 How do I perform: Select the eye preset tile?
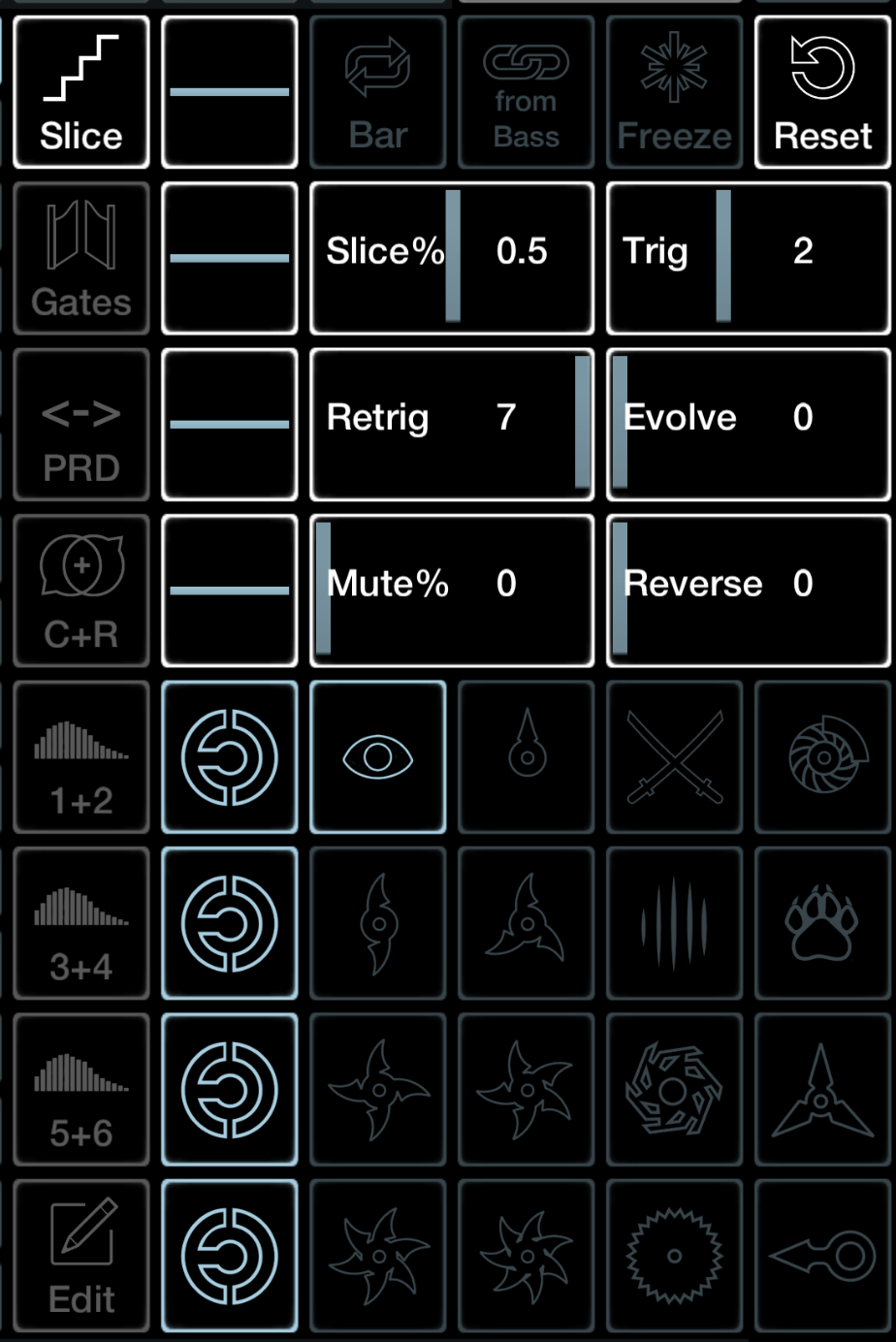(x=378, y=756)
